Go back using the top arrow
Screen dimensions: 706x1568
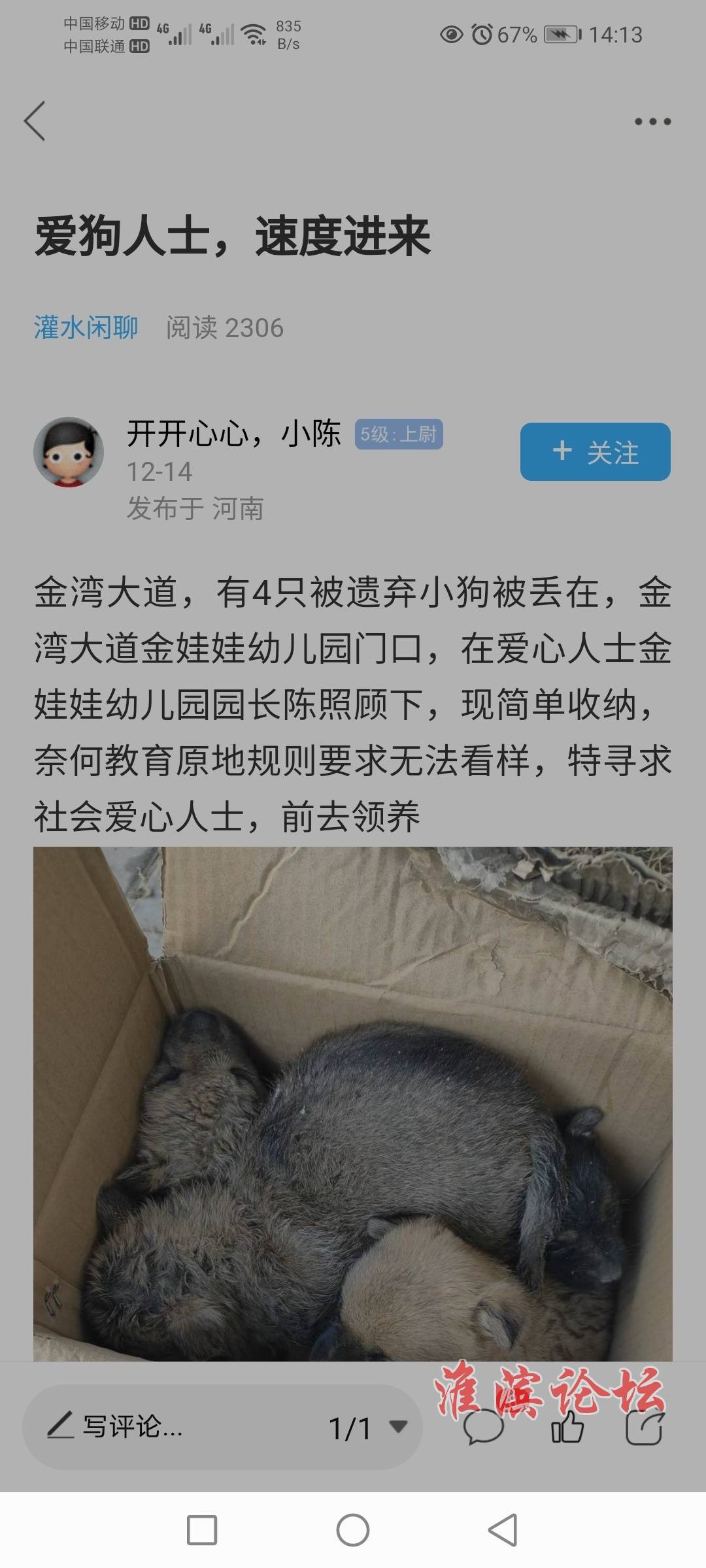(35, 121)
